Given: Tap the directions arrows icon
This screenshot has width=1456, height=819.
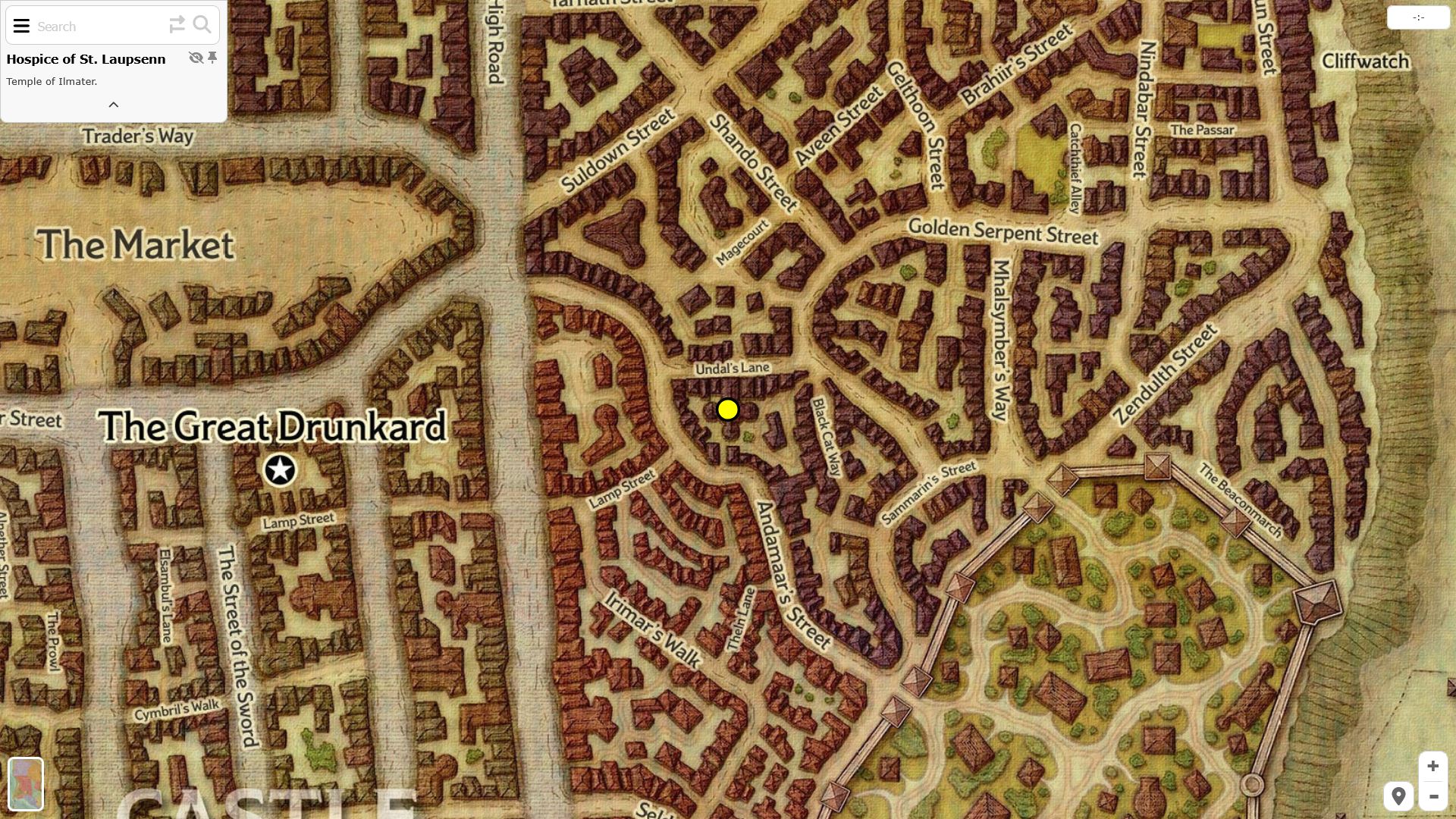Looking at the screenshot, I should click(177, 25).
